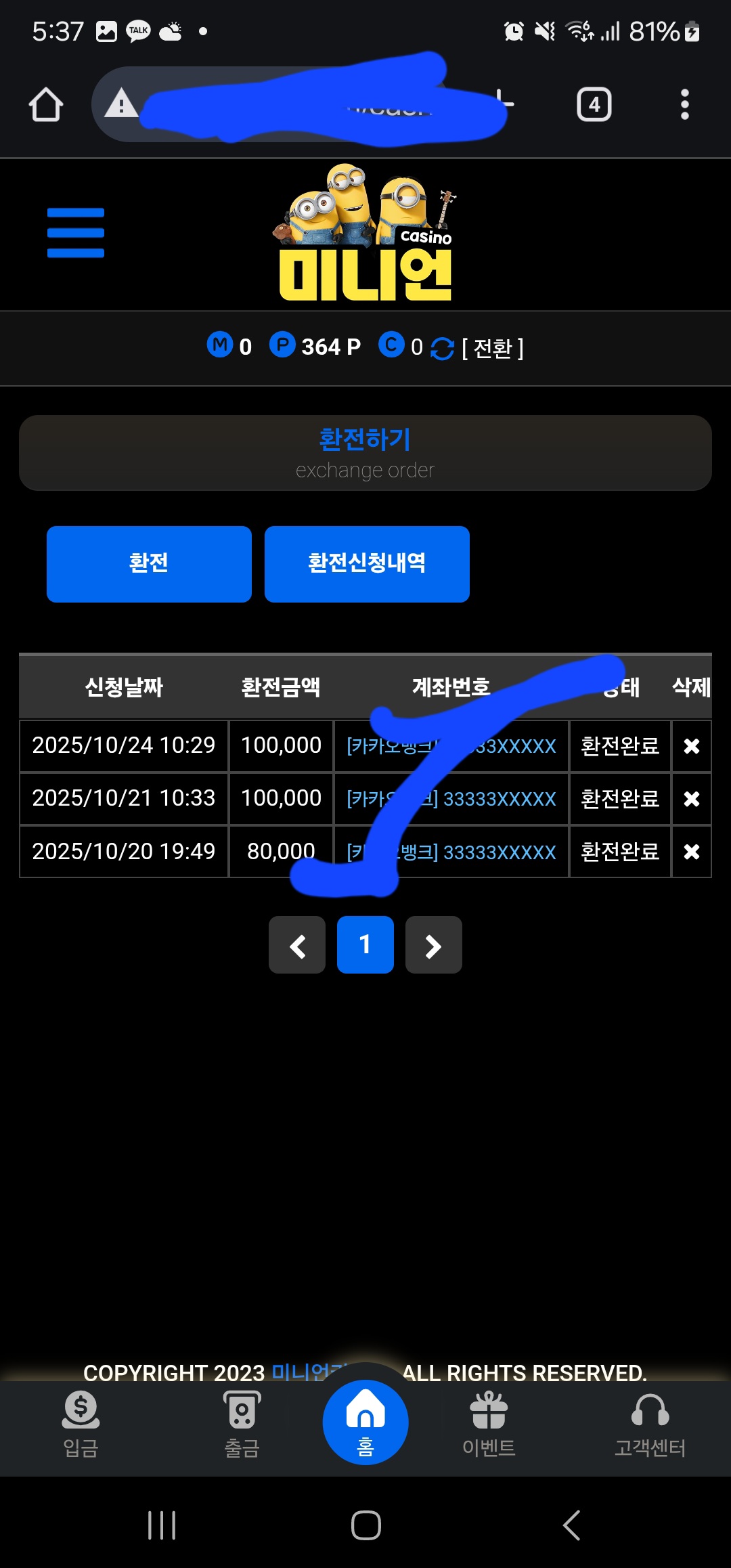Go to the browser home page
The width and height of the screenshot is (731, 1568).
(46, 105)
